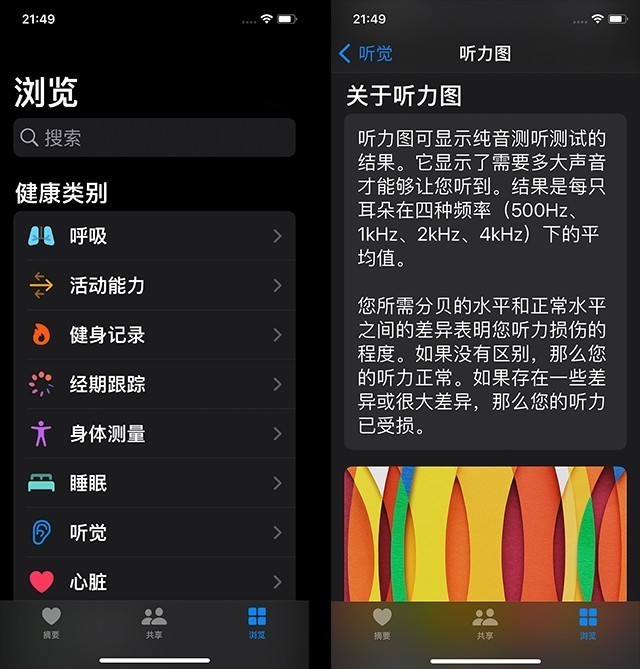Open the 健身记录 category
The image size is (640, 669).
point(154,335)
